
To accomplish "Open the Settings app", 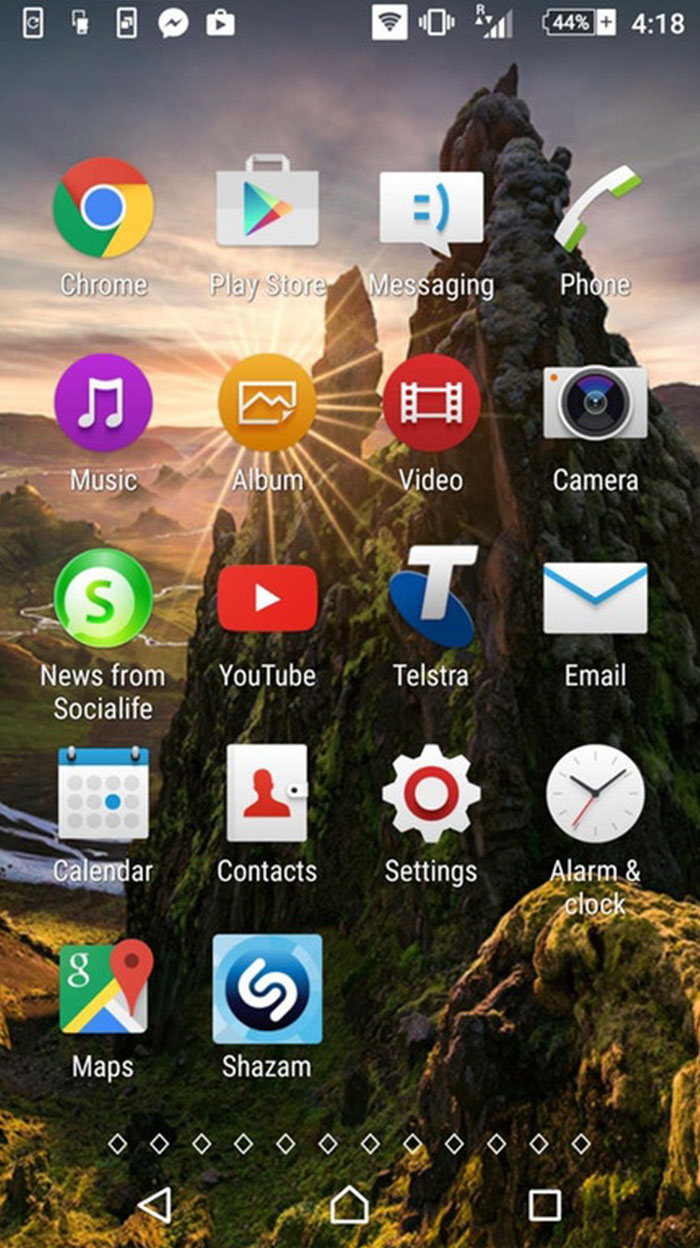I will click(x=431, y=793).
